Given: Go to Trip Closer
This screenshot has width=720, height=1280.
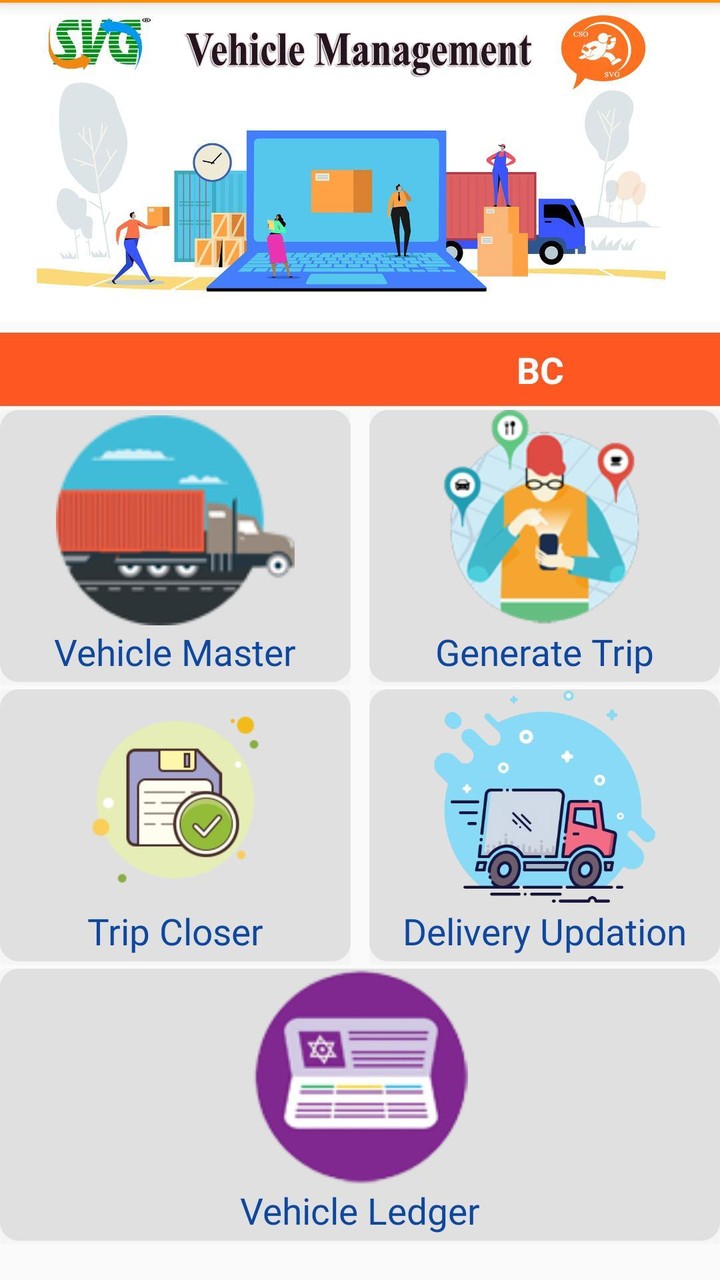Looking at the screenshot, I should (175, 825).
